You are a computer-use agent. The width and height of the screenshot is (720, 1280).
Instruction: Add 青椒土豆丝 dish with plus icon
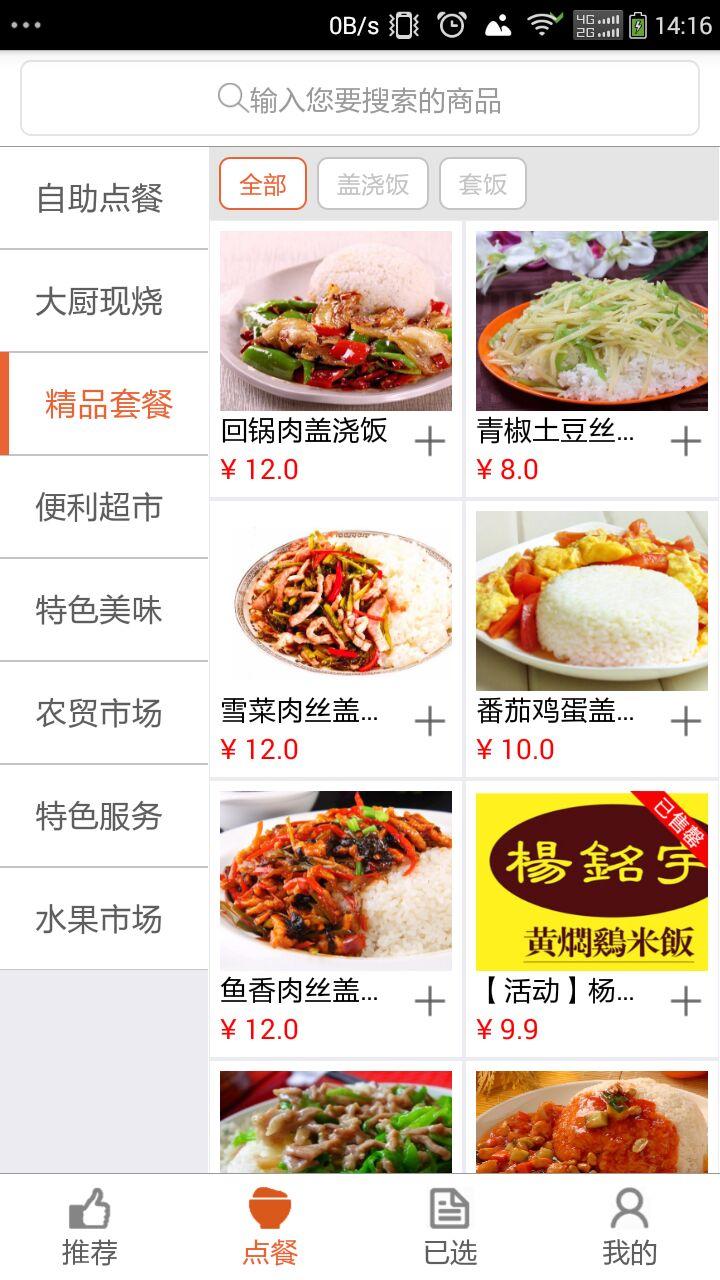pyautogui.click(x=685, y=441)
